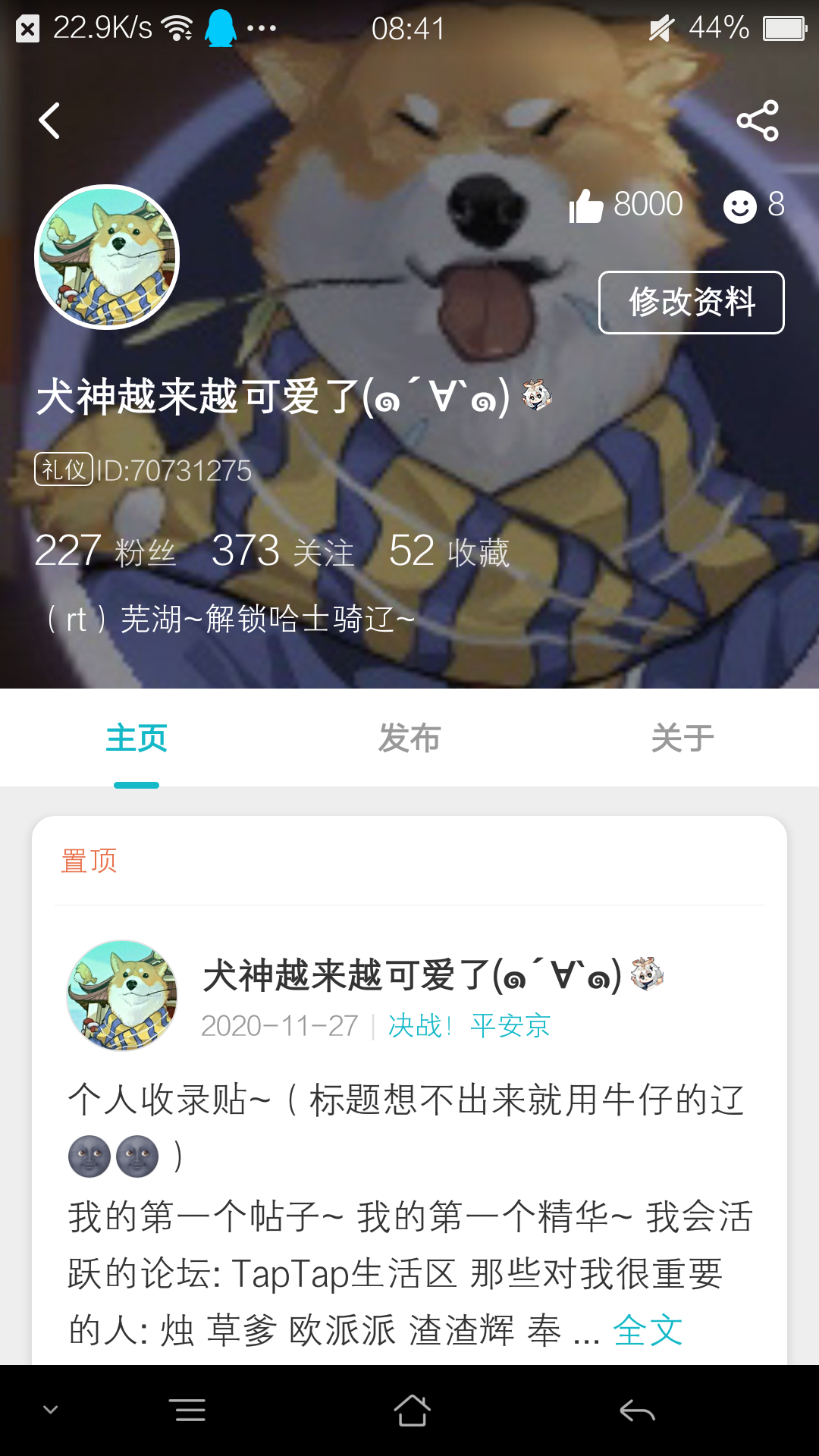Tap the recent apps icon in navigation bar

(187, 1408)
